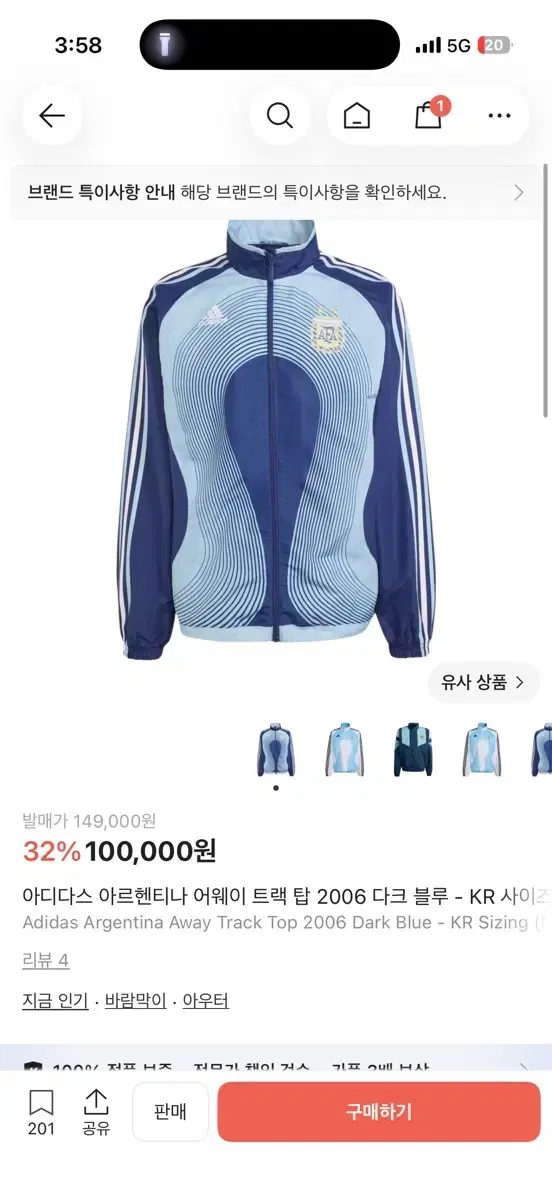Image resolution: width=552 pixels, height=1200 pixels.
Task: Open the search magnifier
Action: 279,116
